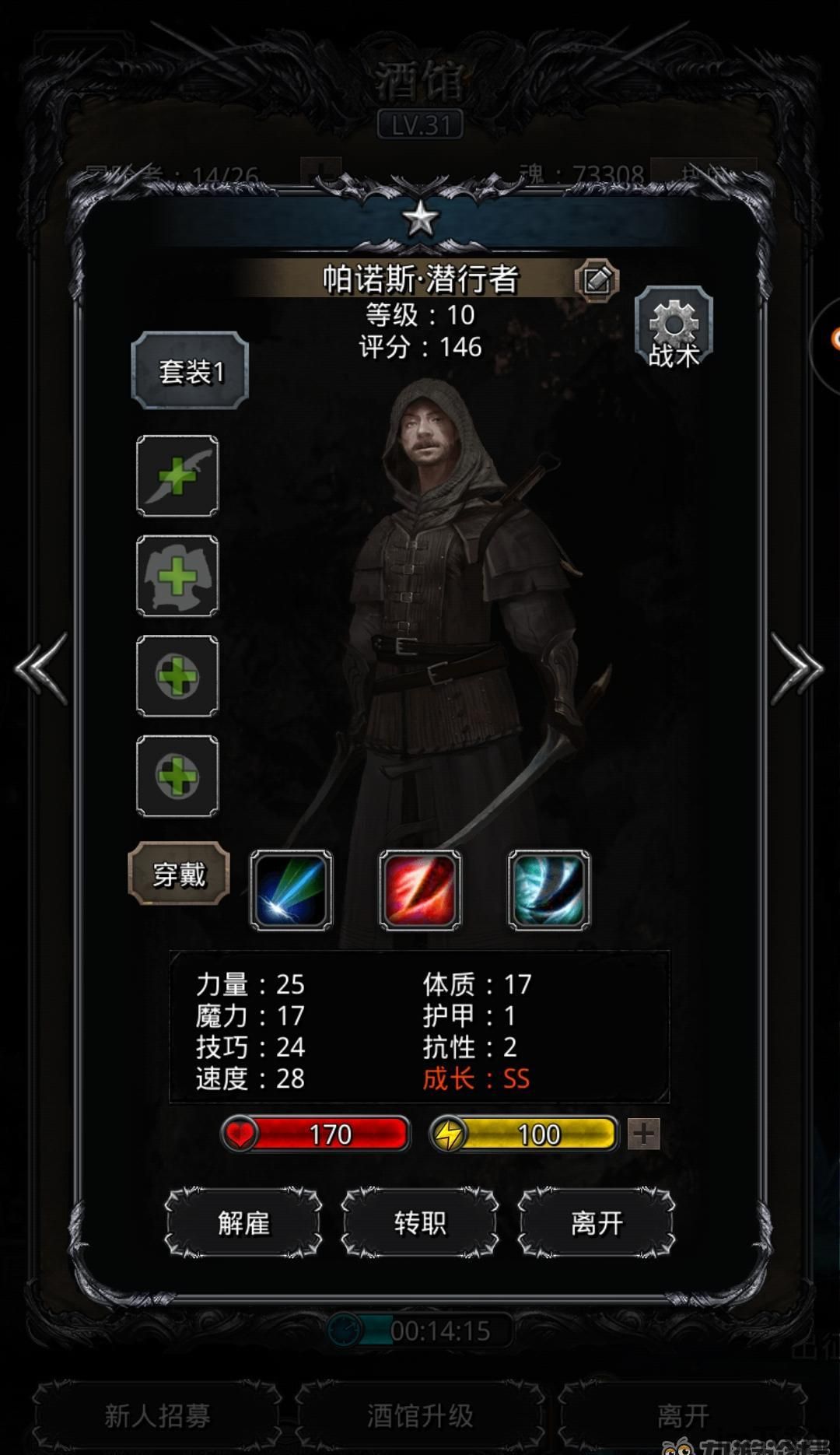View the blue beam skill
This screenshot has width=840, height=1455.
[x=291, y=890]
